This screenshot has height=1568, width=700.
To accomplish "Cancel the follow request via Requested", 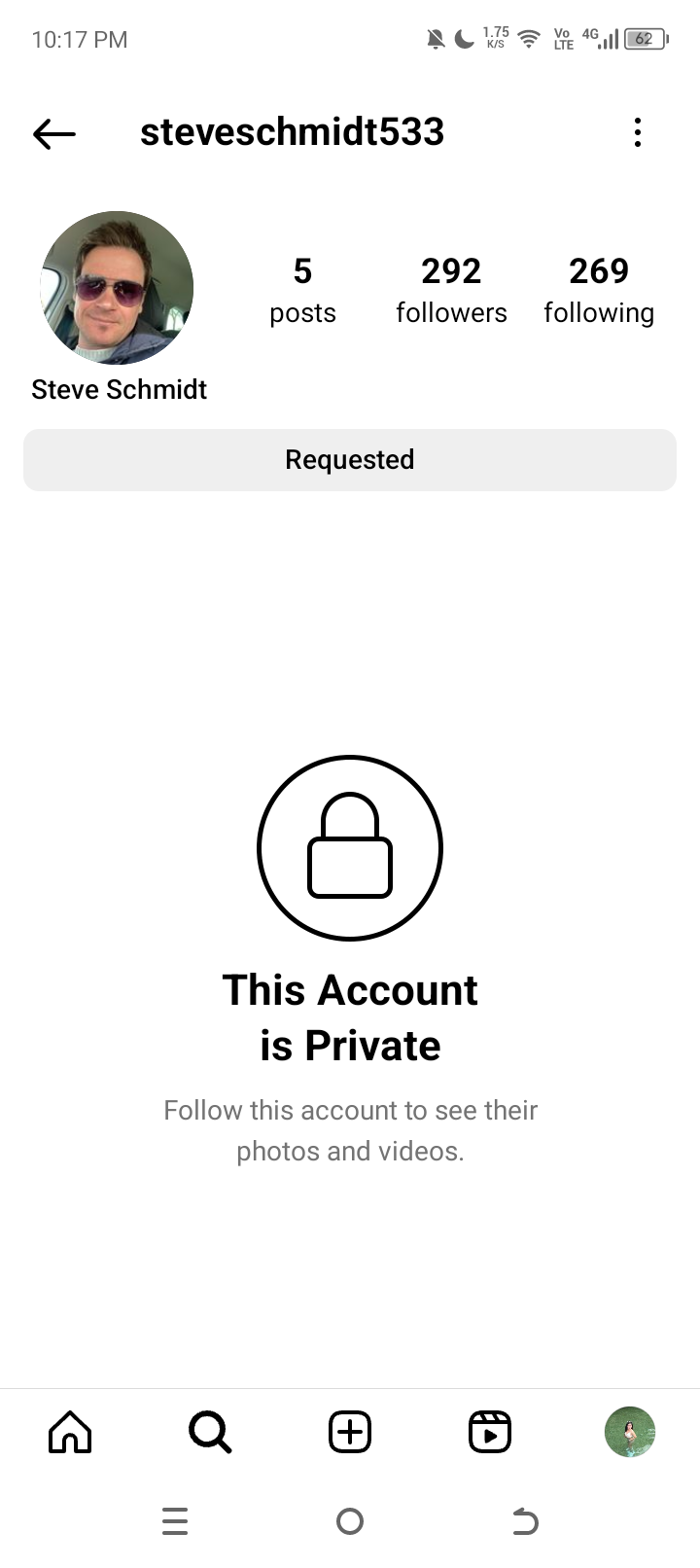I will pos(350,460).
